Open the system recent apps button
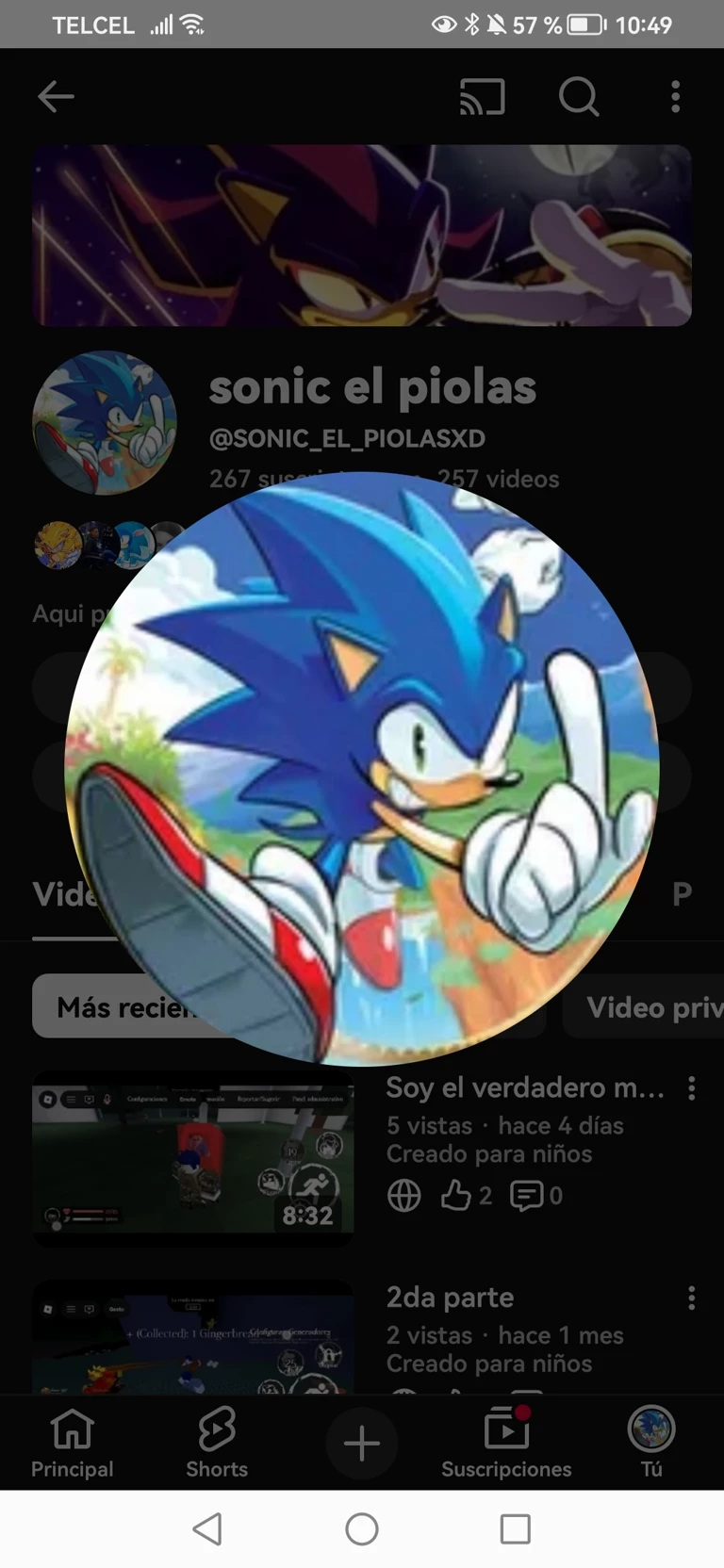The width and height of the screenshot is (724, 1568). [x=515, y=1528]
